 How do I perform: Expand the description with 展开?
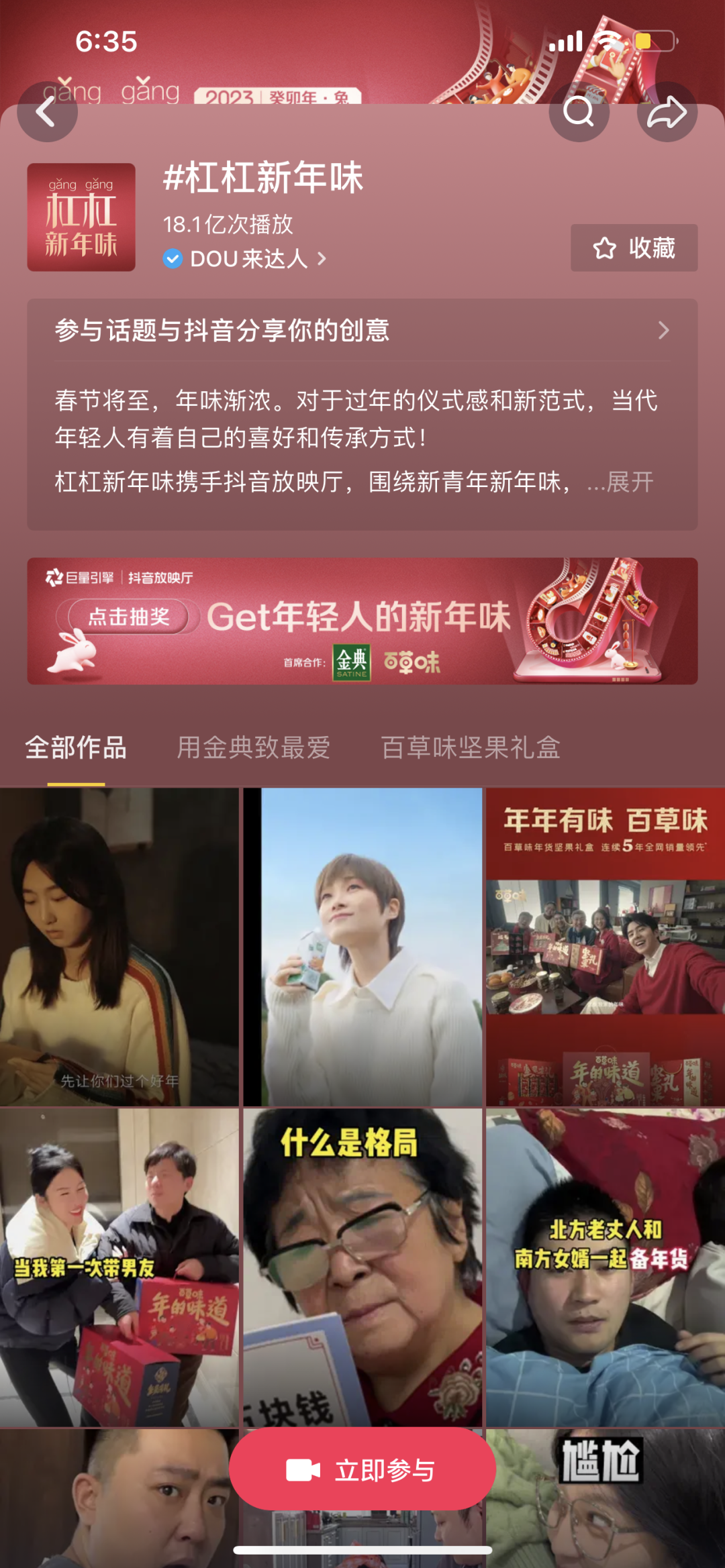630,482
